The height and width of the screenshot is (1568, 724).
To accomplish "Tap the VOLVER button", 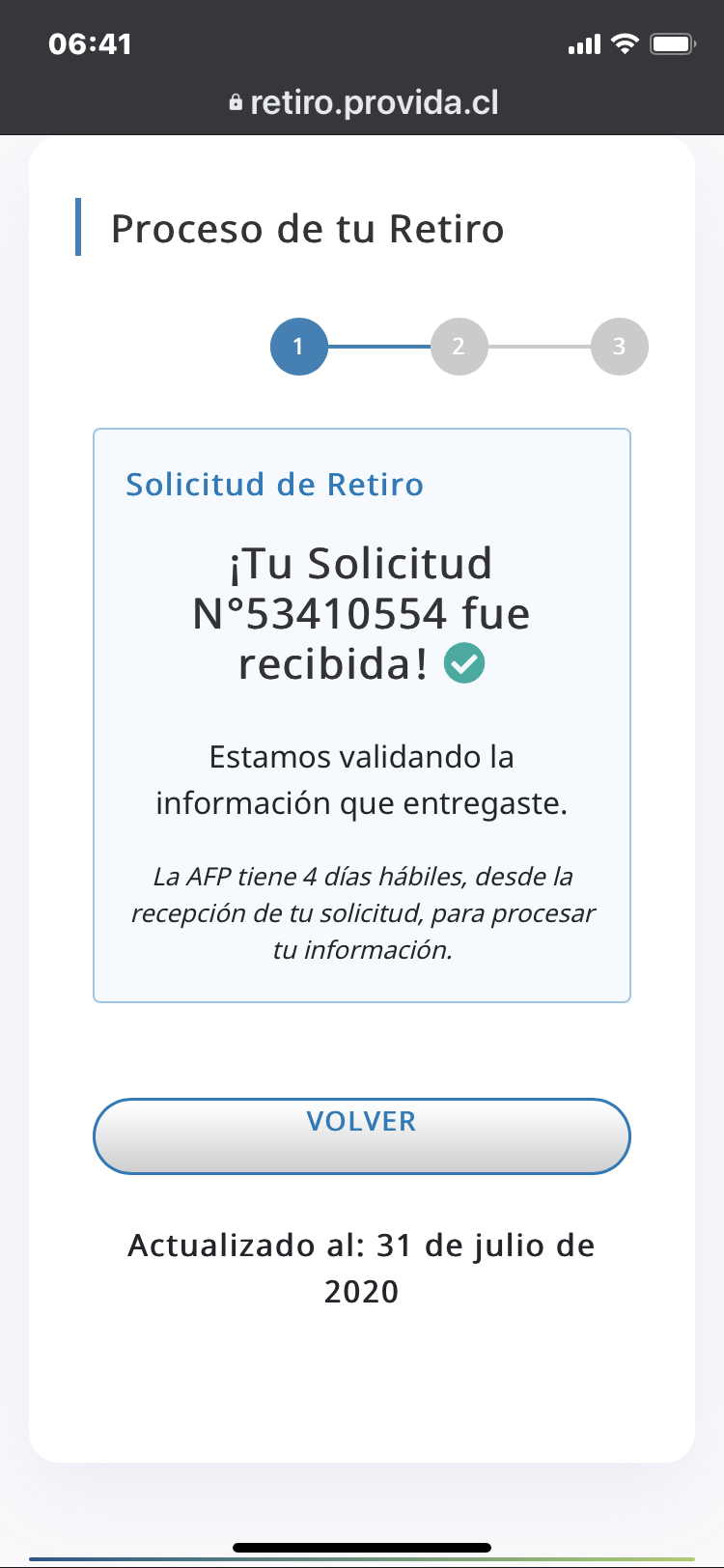I will coord(362,1136).
